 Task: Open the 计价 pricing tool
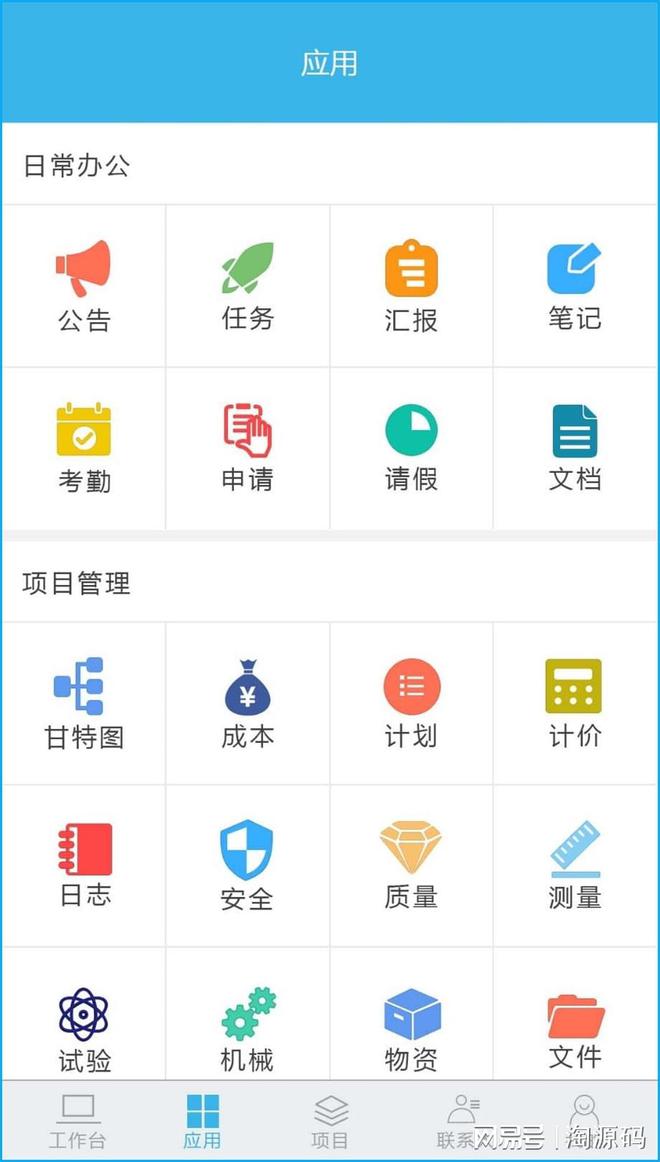(x=575, y=703)
